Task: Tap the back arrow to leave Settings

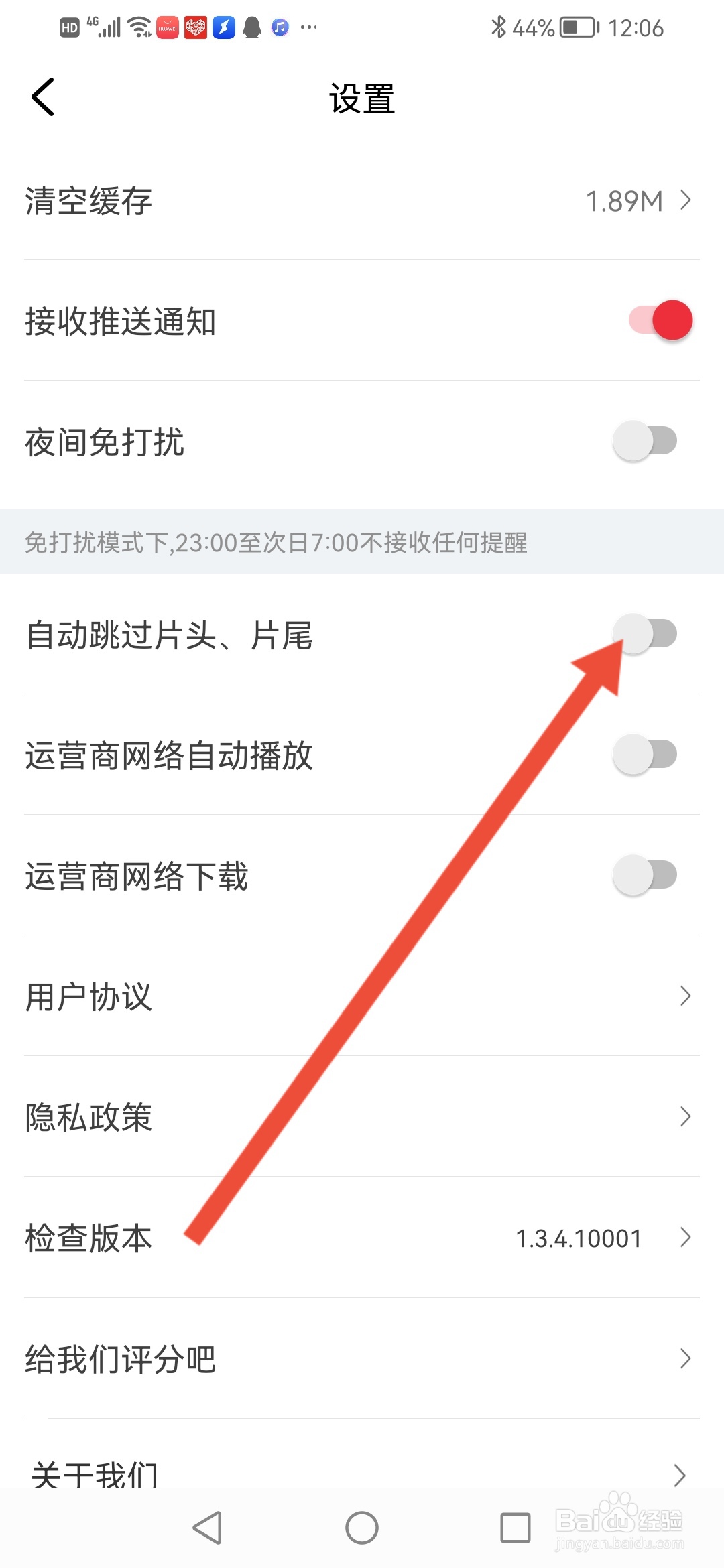Action: pos(42,96)
